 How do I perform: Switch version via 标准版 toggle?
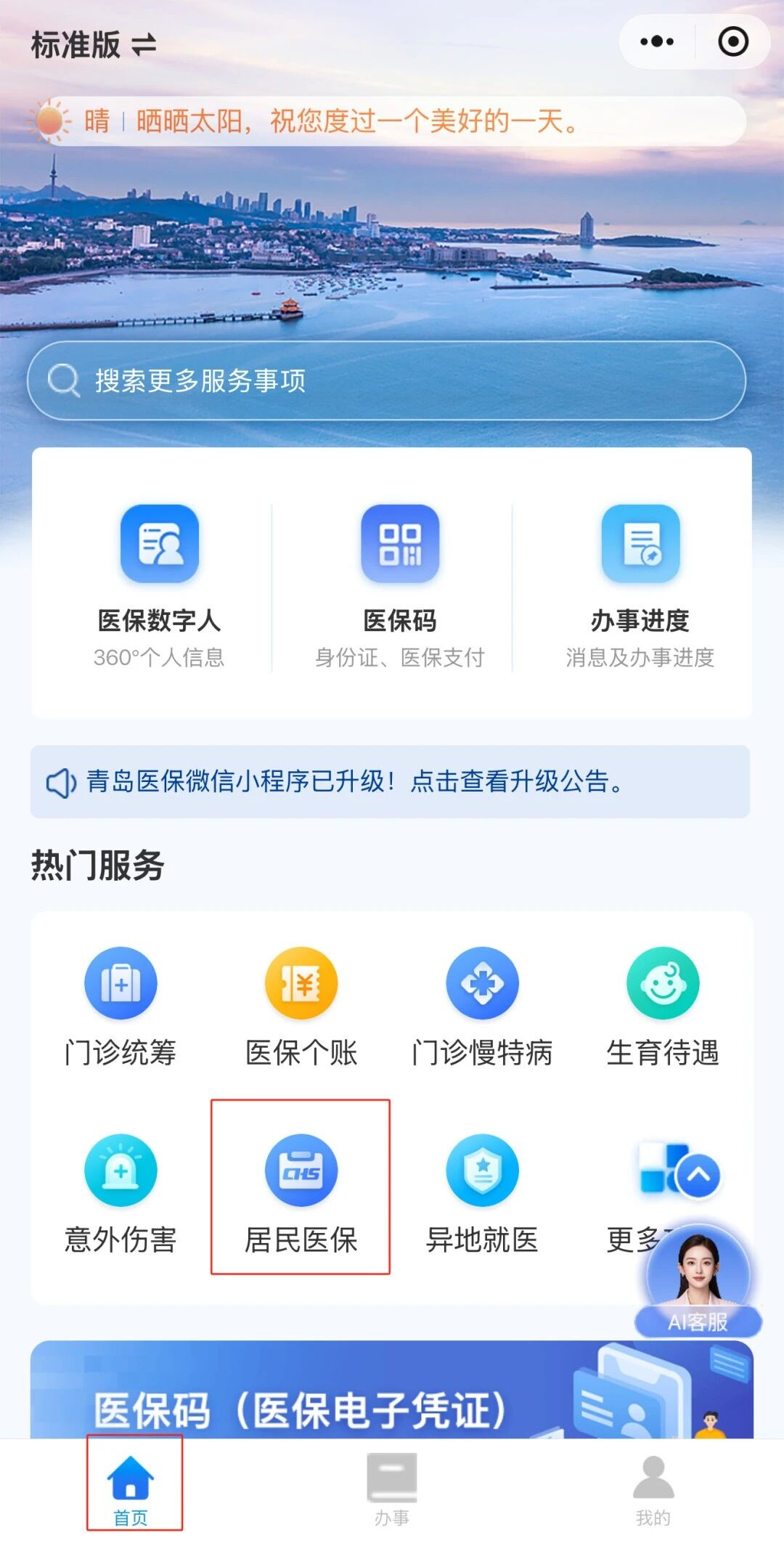[x=94, y=45]
